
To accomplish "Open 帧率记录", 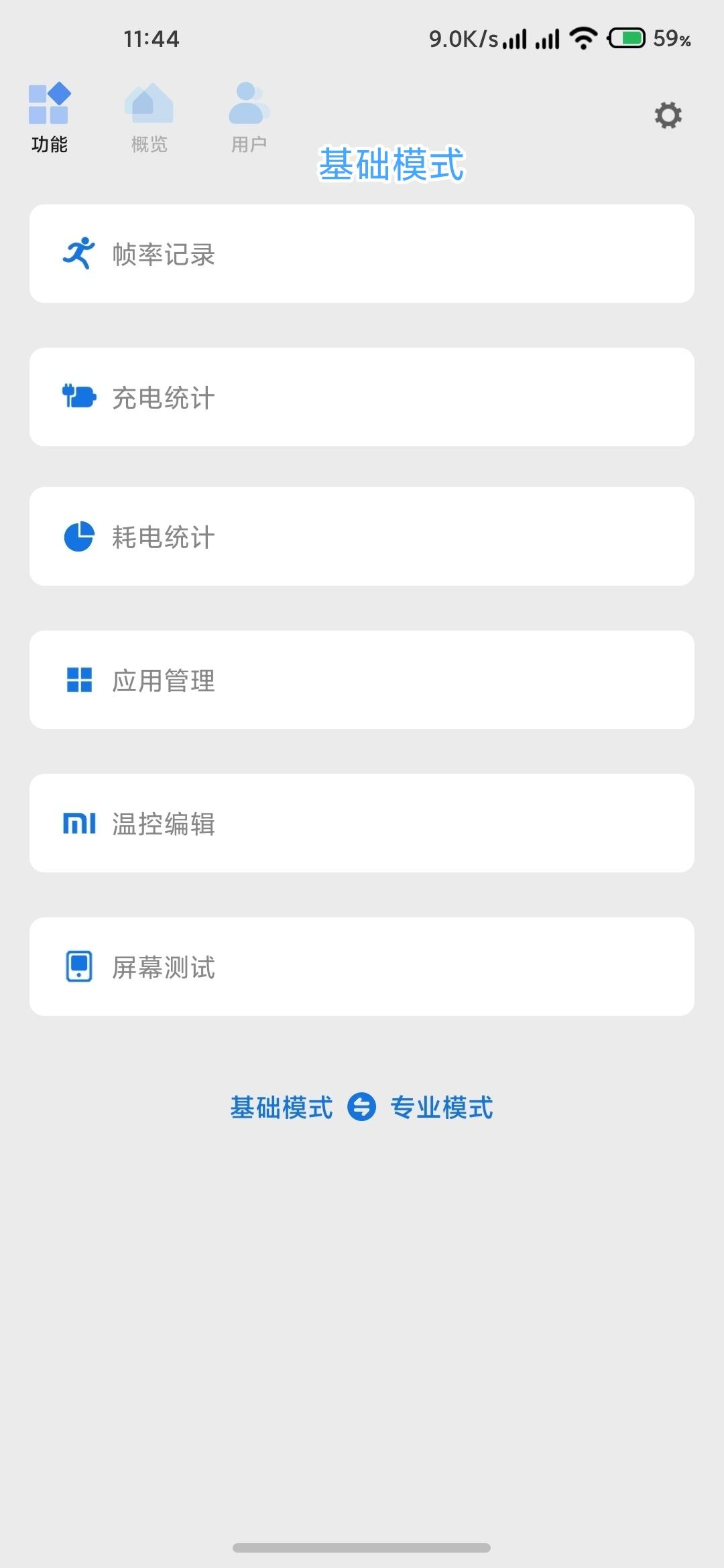I will point(361,254).
